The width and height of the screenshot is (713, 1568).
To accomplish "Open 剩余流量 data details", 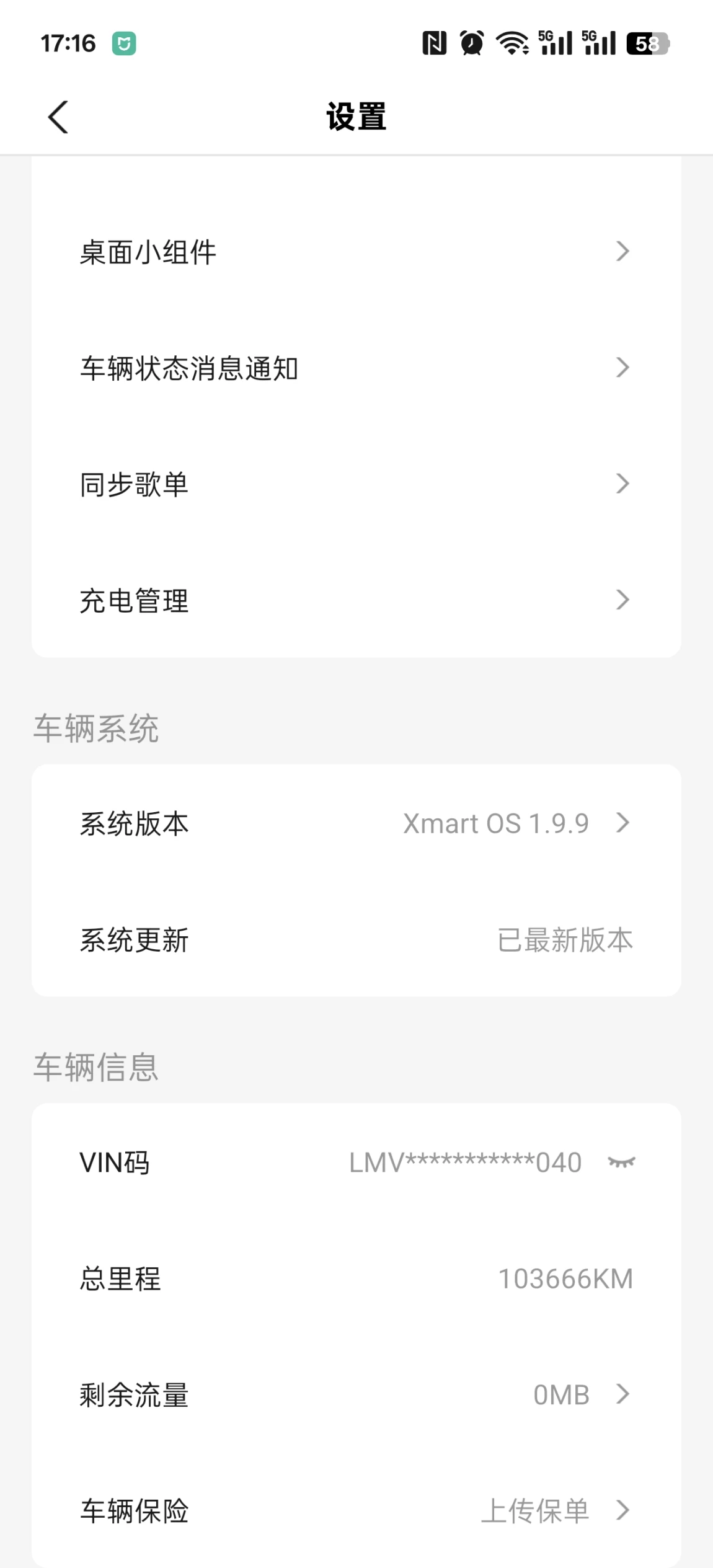I will [x=356, y=1395].
